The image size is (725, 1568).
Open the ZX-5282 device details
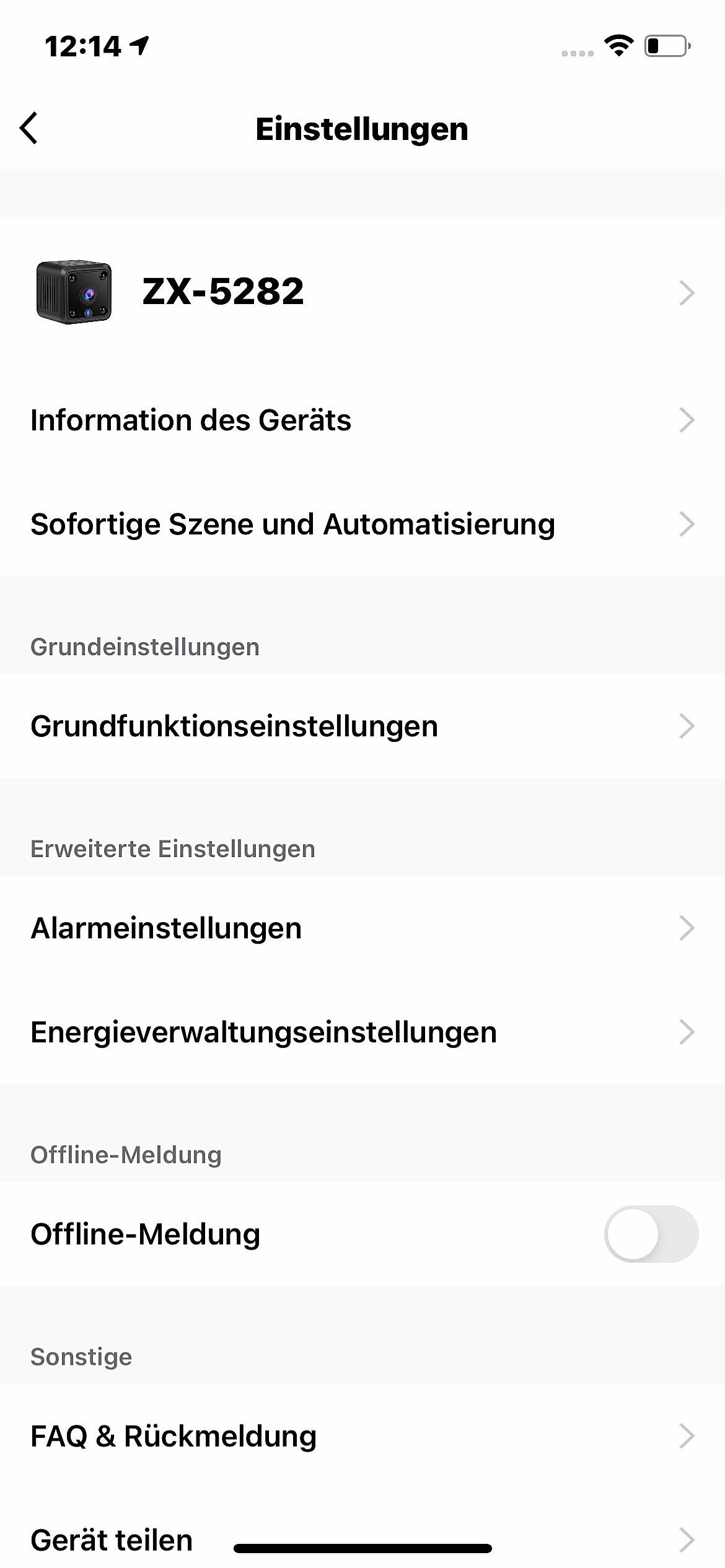362,292
